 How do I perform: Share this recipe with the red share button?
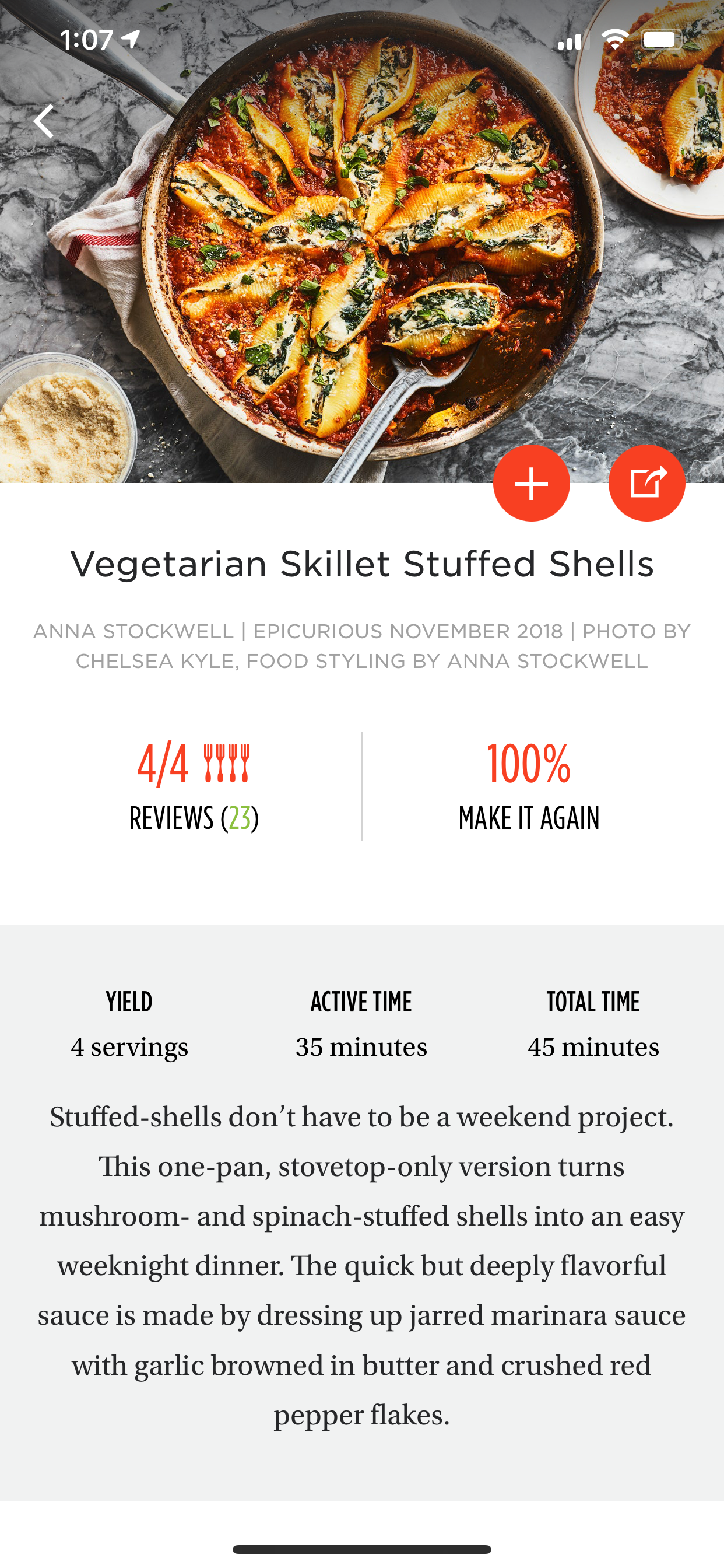point(646,482)
